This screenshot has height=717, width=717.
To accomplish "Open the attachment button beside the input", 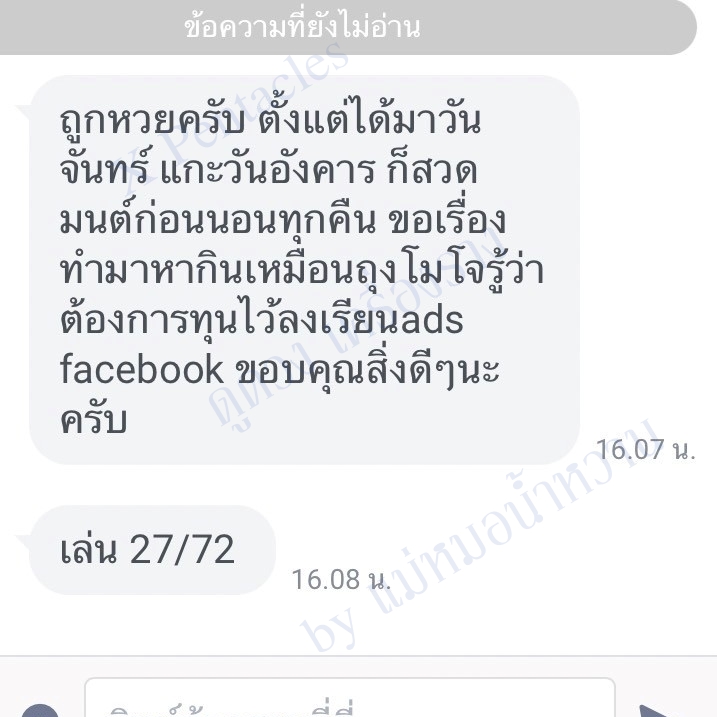I will tap(38, 709).
